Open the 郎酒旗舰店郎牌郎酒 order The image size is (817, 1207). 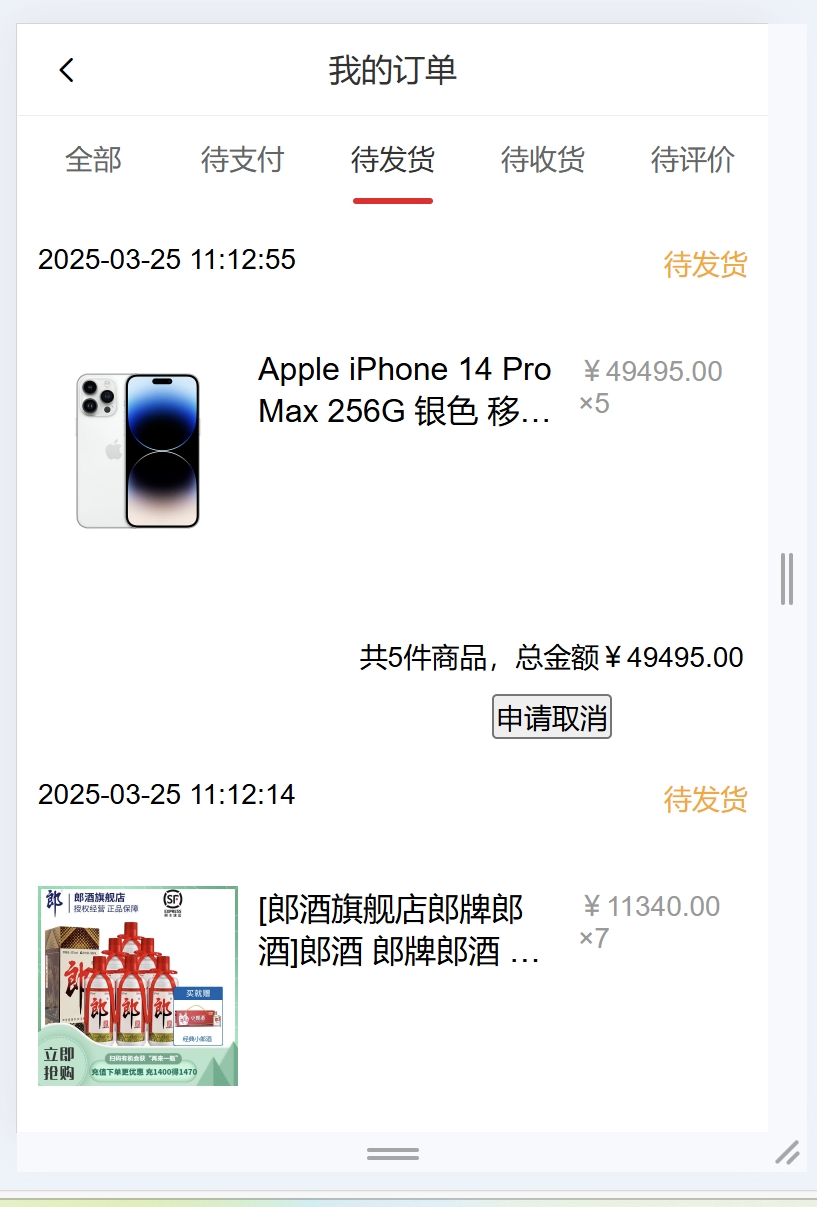click(400, 931)
